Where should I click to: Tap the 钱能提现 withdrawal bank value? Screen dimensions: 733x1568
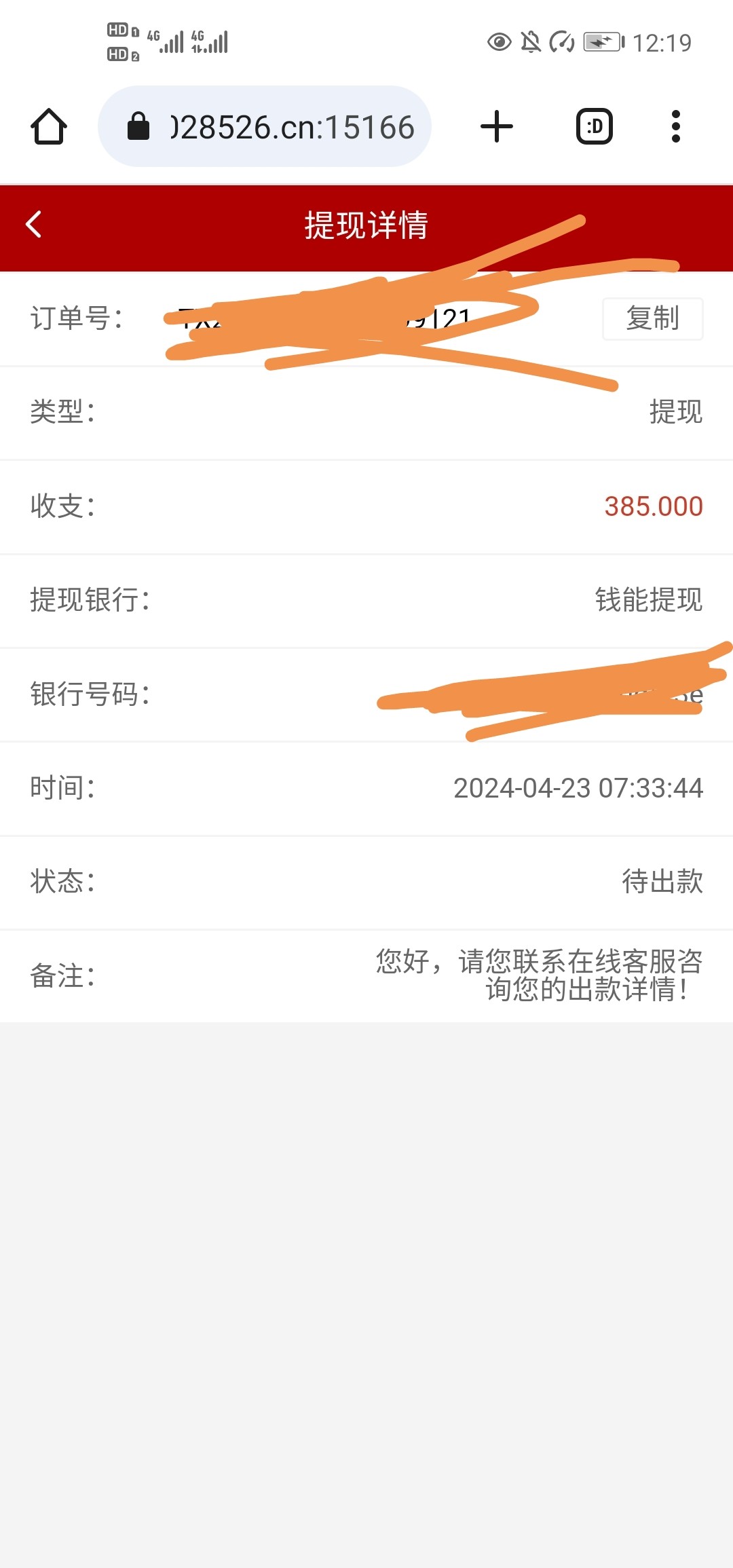tap(647, 600)
